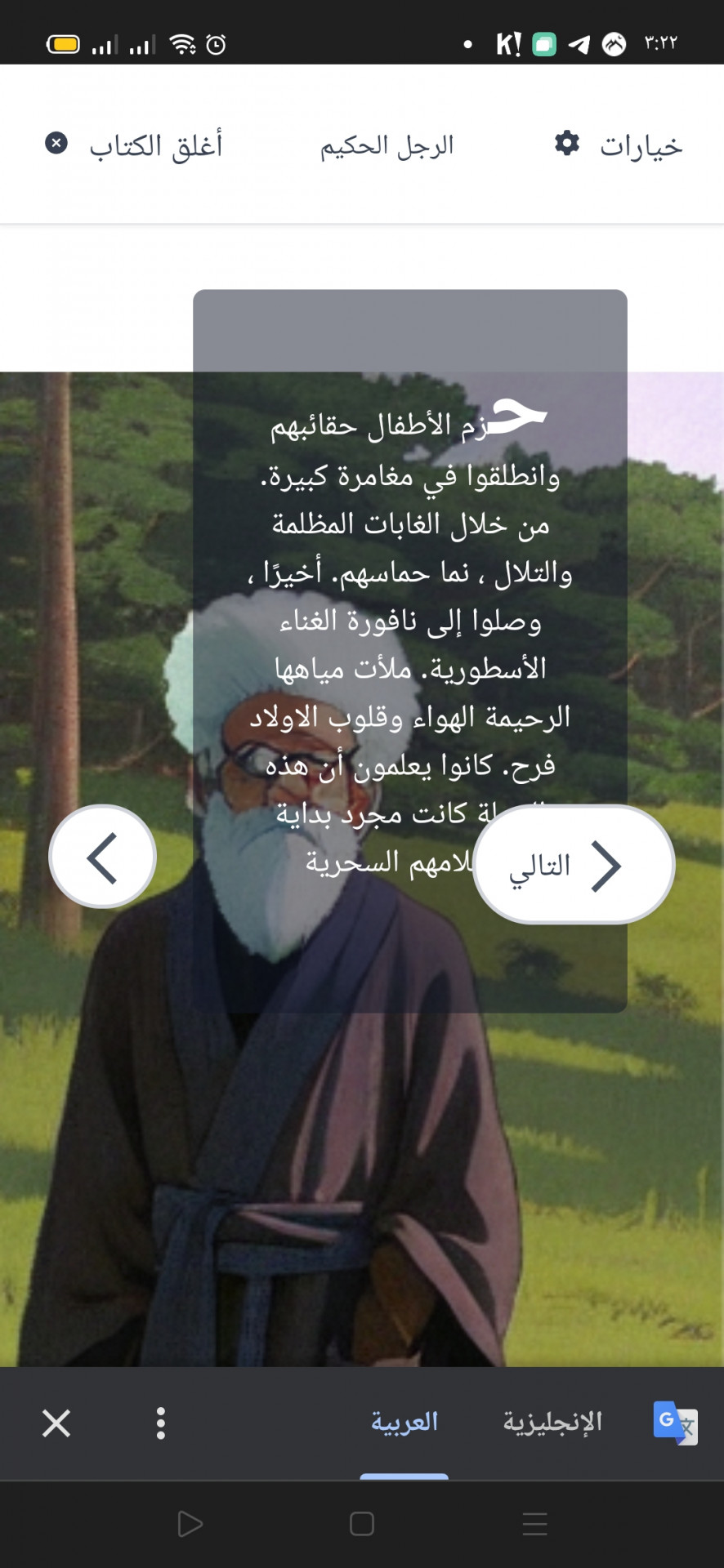724x1568 pixels.
Task: Switch translation to العربية tab
Action: [404, 1423]
